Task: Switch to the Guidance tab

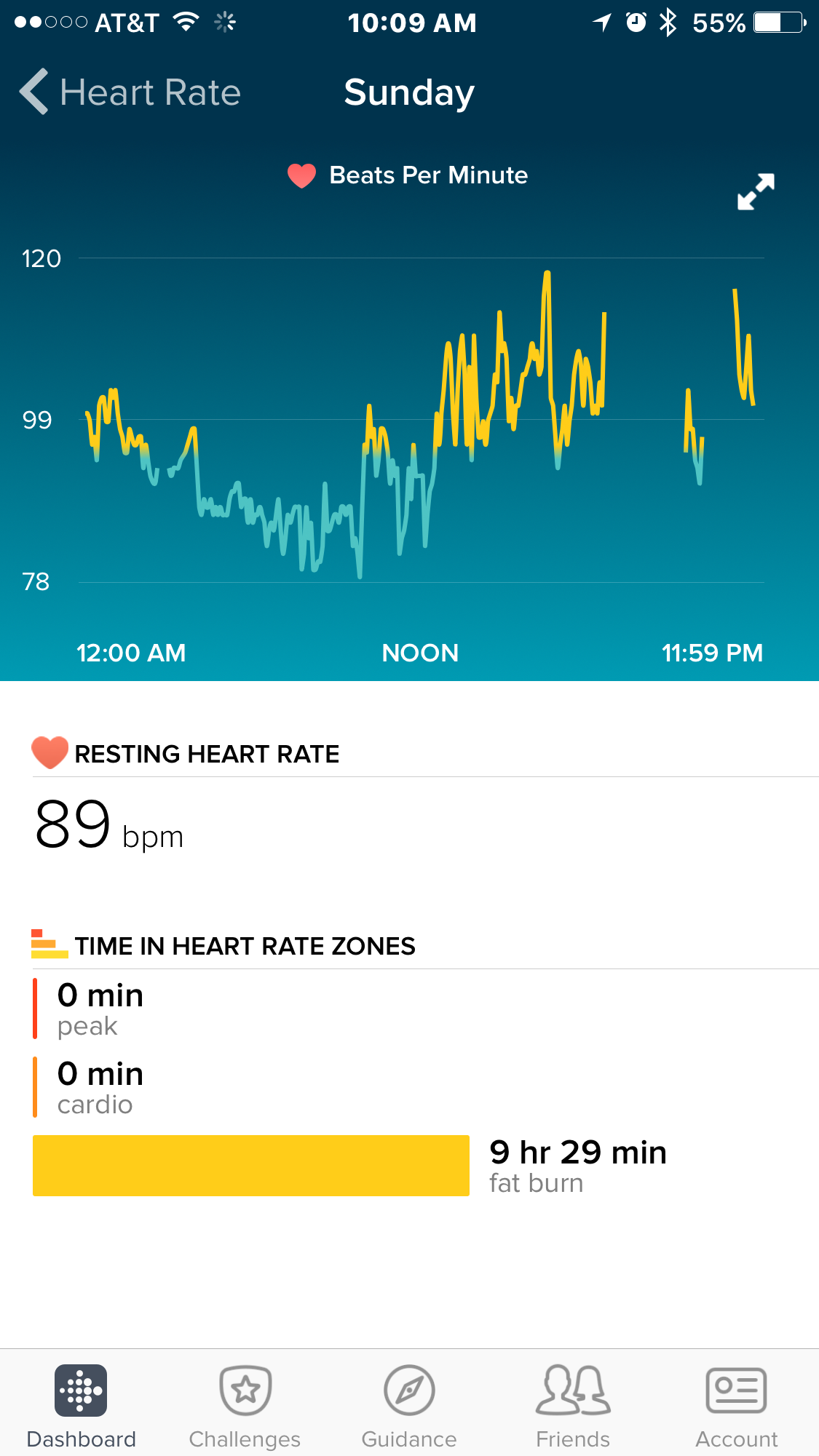Action: point(409,1405)
